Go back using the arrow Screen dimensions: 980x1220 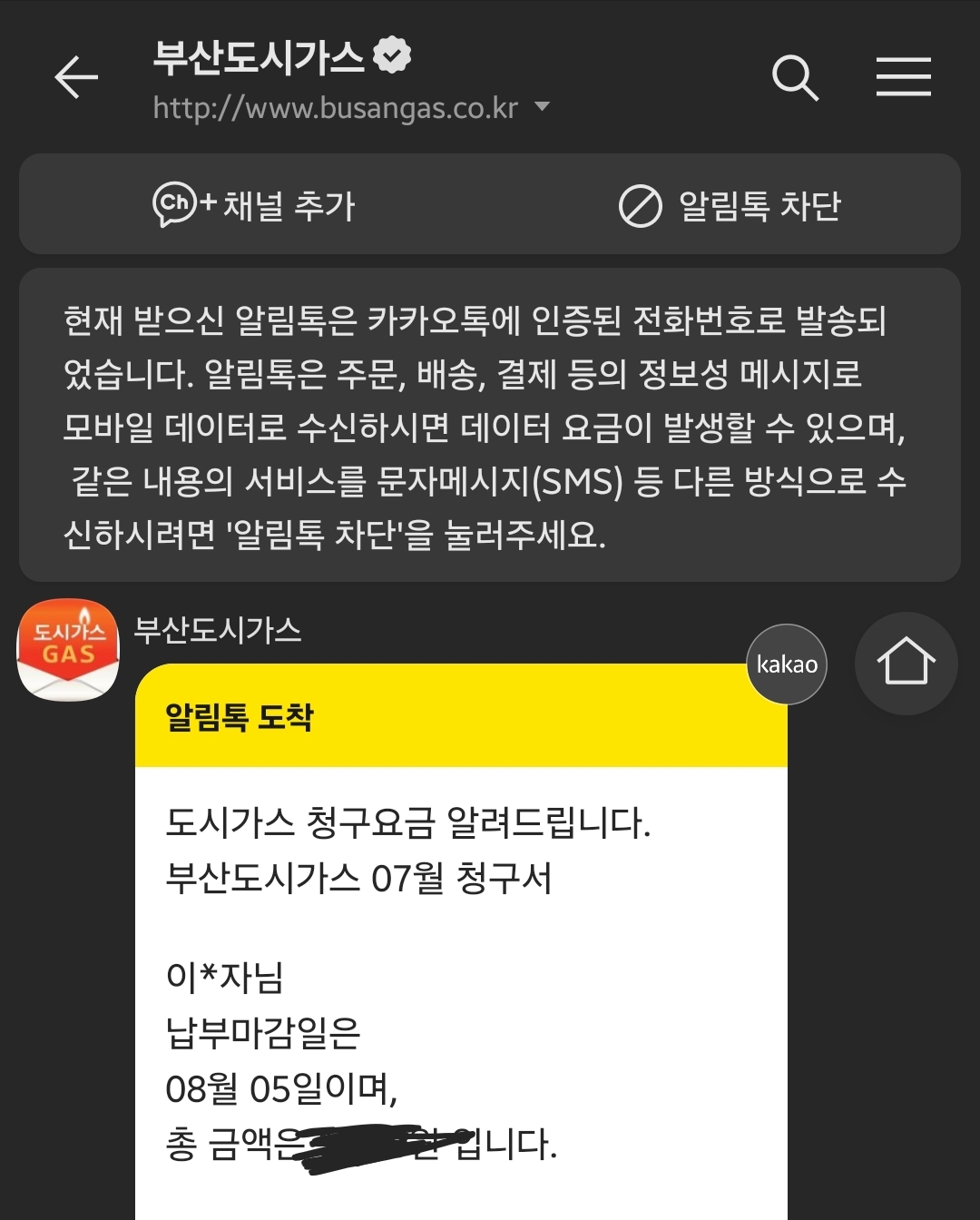pos(76,77)
